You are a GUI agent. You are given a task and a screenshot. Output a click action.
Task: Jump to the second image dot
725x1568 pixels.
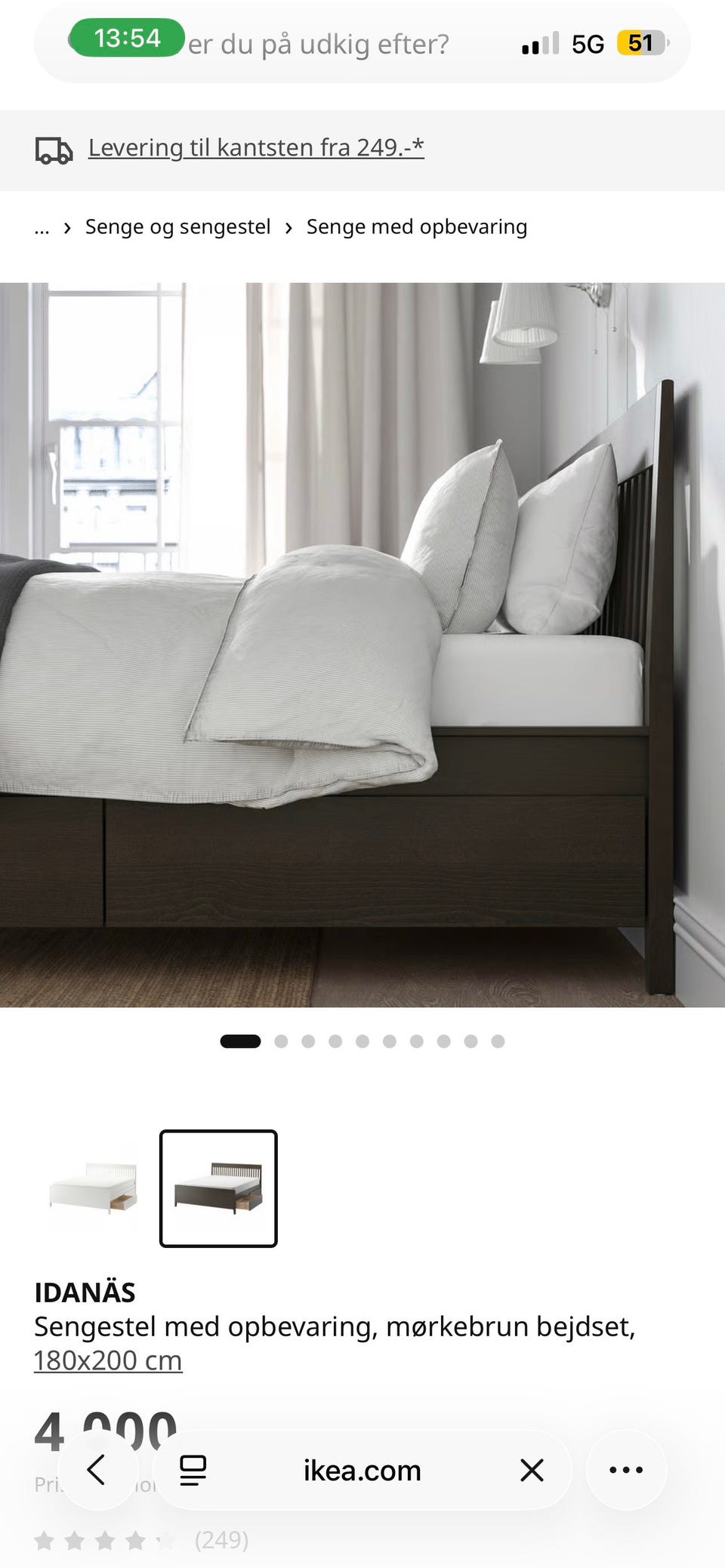click(x=281, y=1041)
